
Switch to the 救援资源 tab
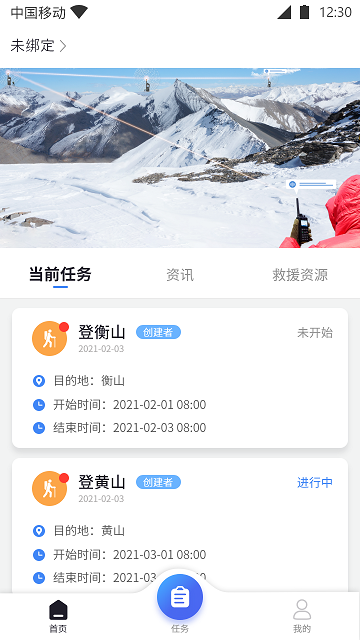tap(300, 275)
